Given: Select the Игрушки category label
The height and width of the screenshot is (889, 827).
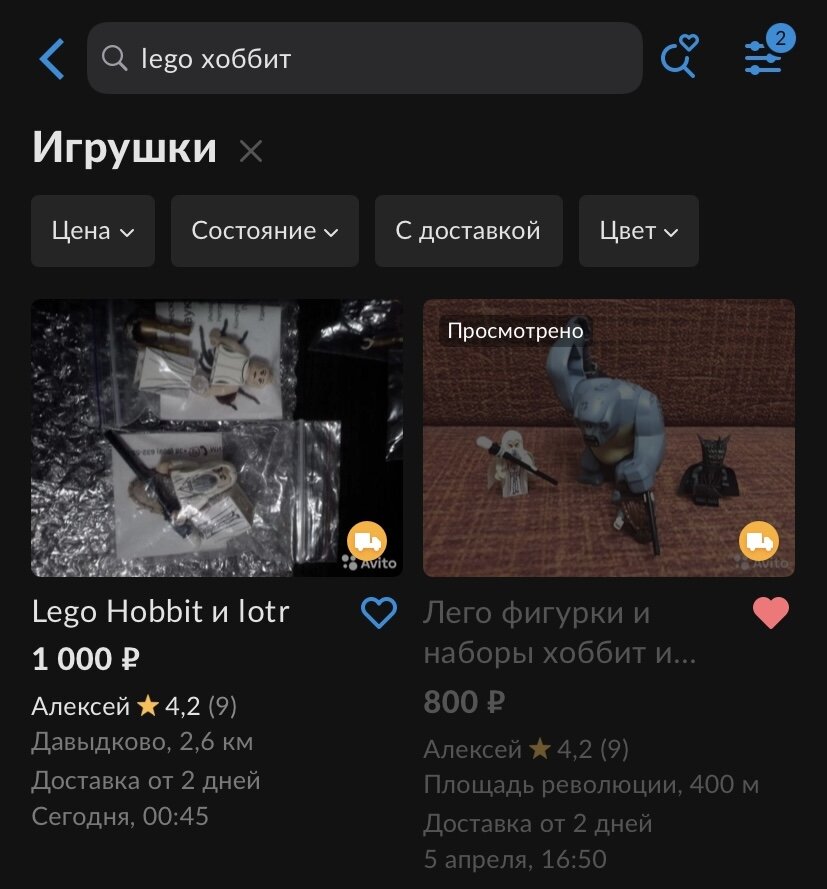Looking at the screenshot, I should point(123,149).
